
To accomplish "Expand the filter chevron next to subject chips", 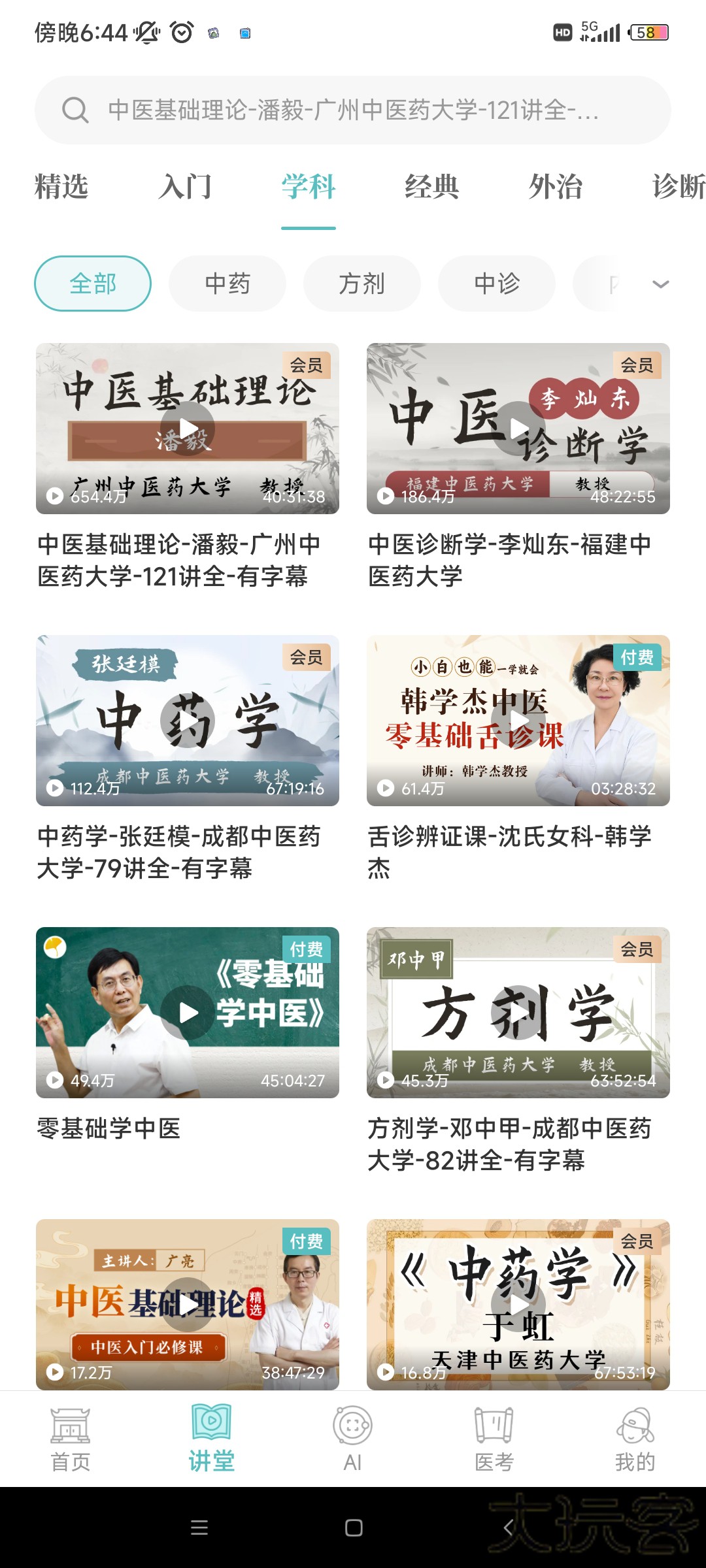I will click(661, 284).
